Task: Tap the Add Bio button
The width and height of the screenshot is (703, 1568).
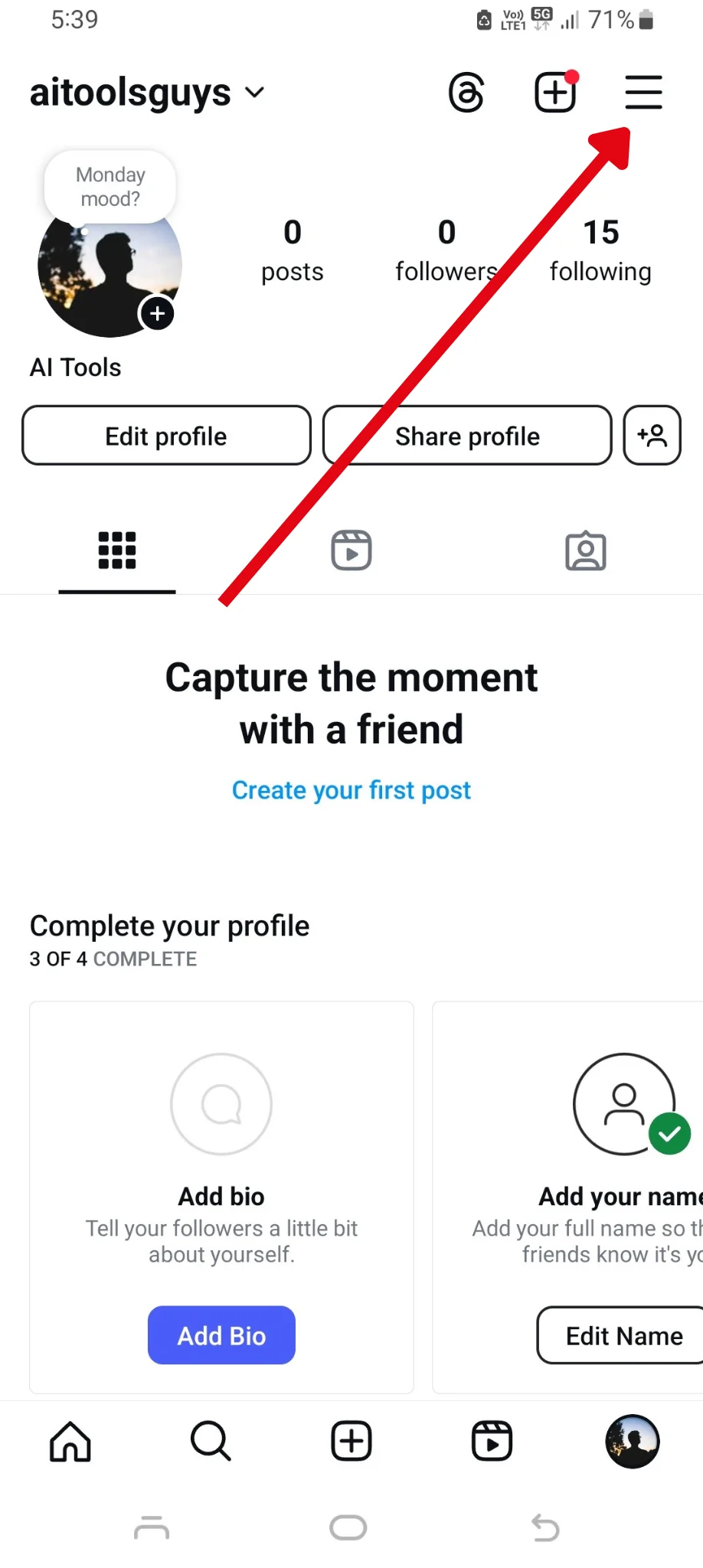Action: [x=221, y=1335]
